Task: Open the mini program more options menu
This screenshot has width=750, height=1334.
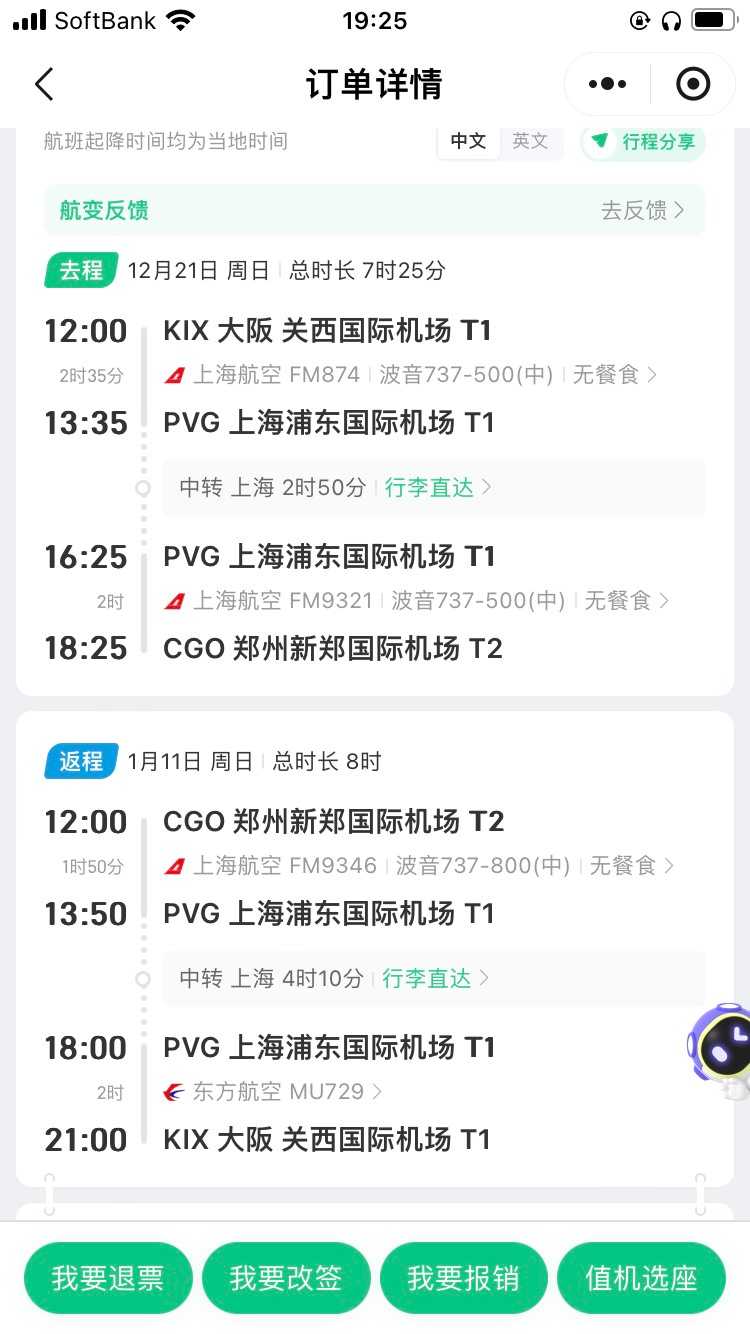Action: [608, 85]
